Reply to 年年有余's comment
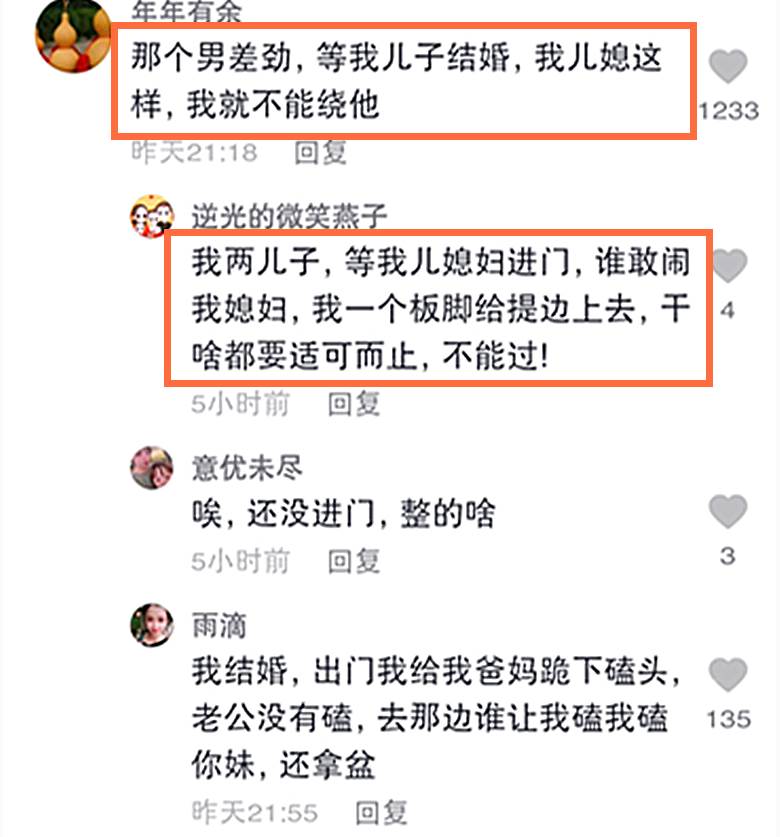Image resolution: width=780 pixels, height=837 pixels. click(x=320, y=152)
